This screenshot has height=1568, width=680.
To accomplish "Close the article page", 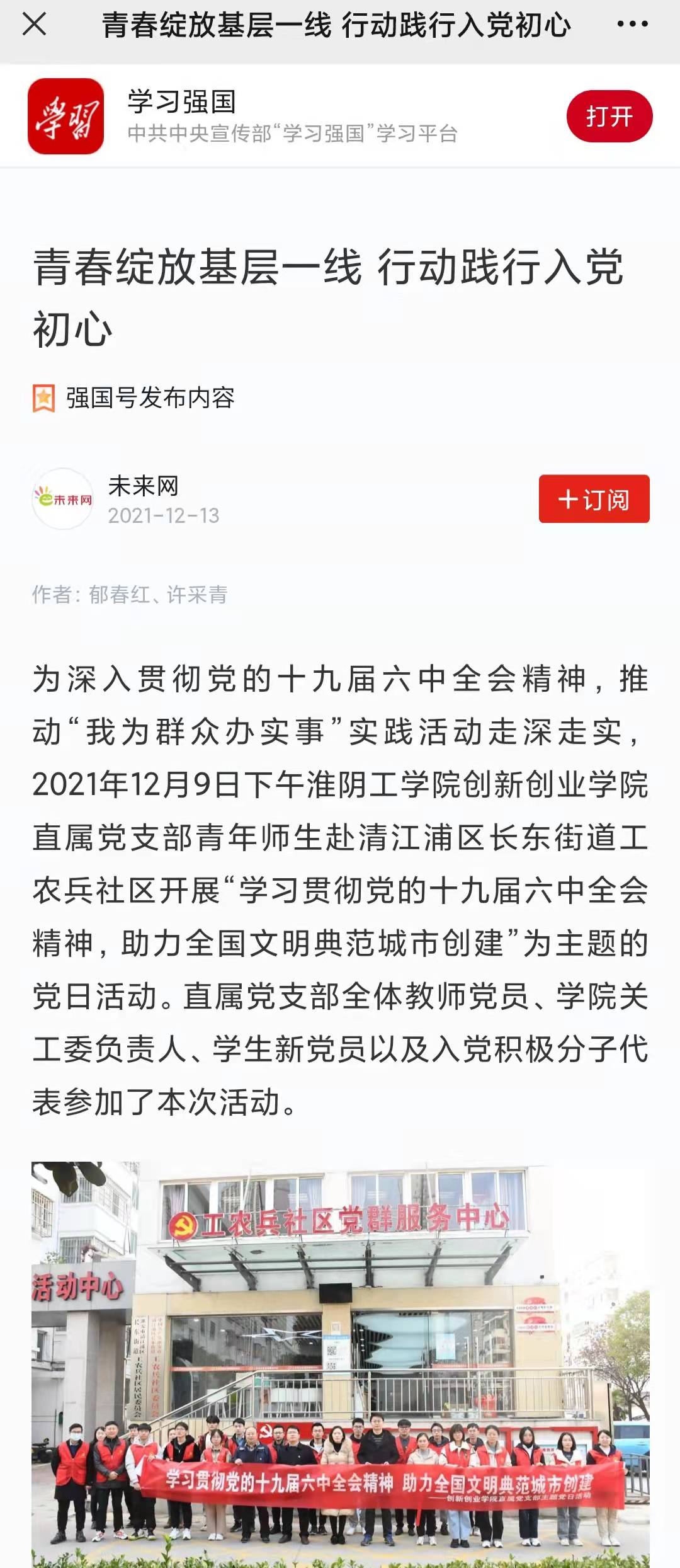I will 34,25.
